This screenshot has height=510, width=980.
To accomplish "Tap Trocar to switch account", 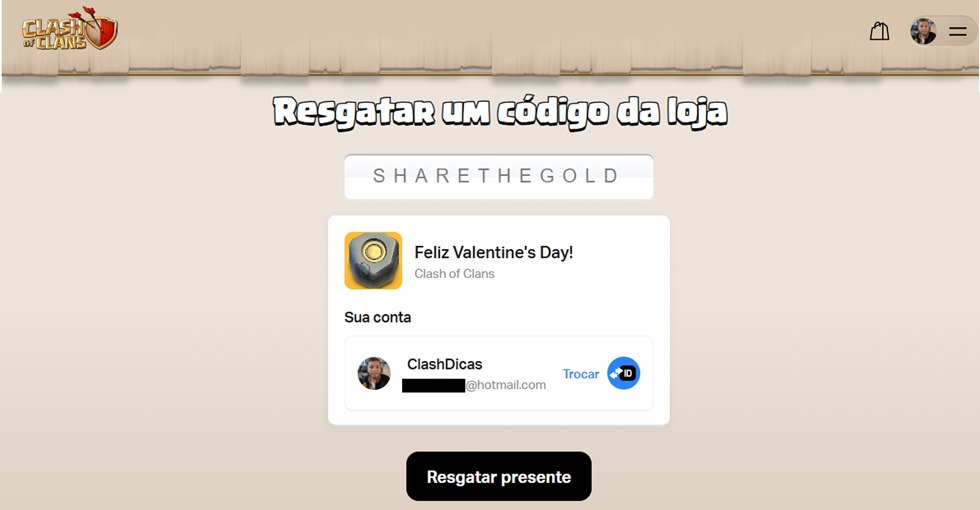I will click(580, 374).
